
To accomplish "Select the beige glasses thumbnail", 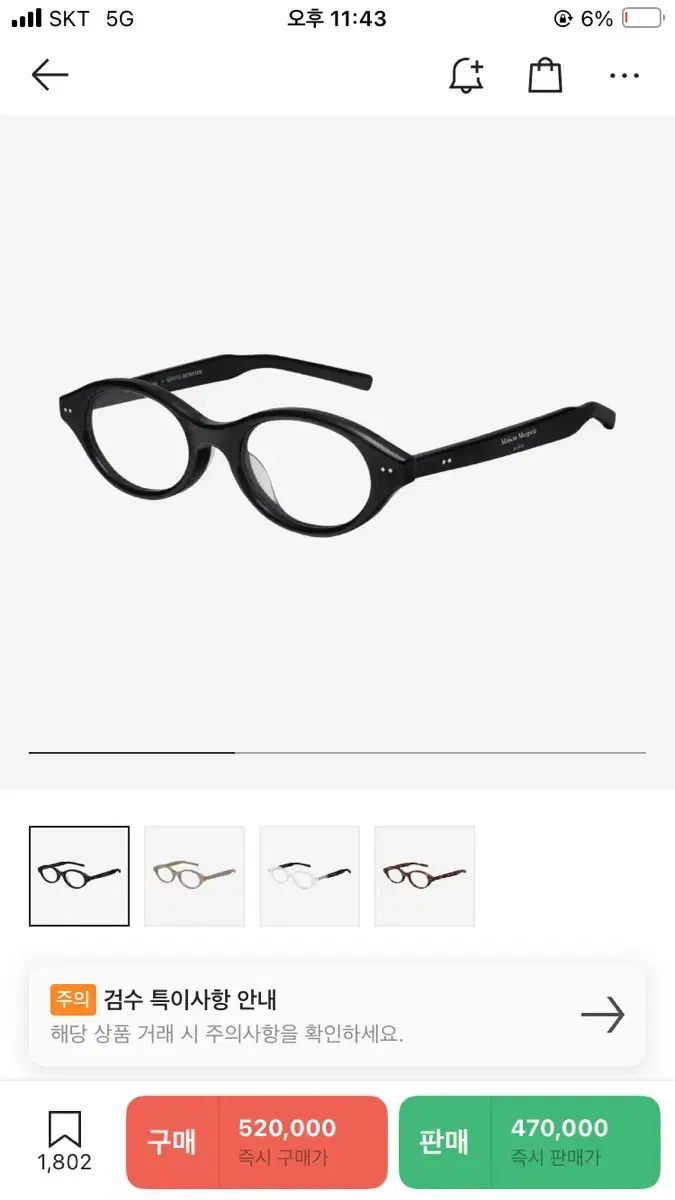I will tap(194, 876).
